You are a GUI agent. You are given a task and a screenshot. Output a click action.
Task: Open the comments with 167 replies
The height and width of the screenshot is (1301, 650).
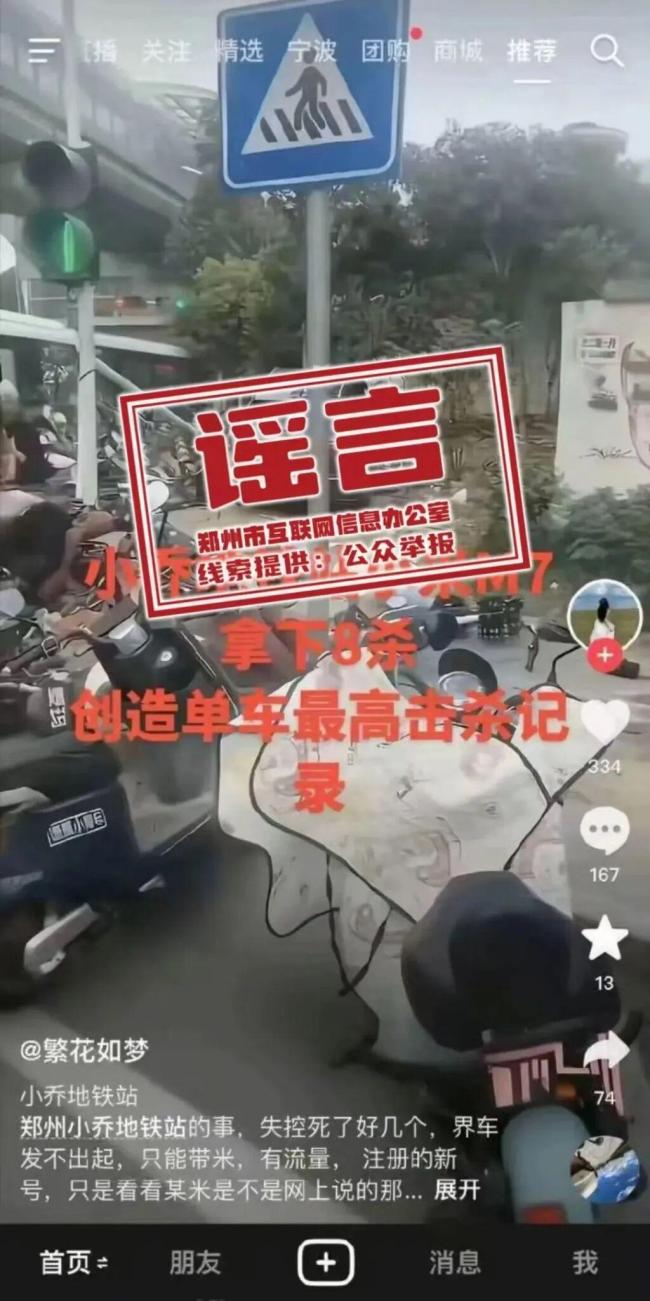604,832
